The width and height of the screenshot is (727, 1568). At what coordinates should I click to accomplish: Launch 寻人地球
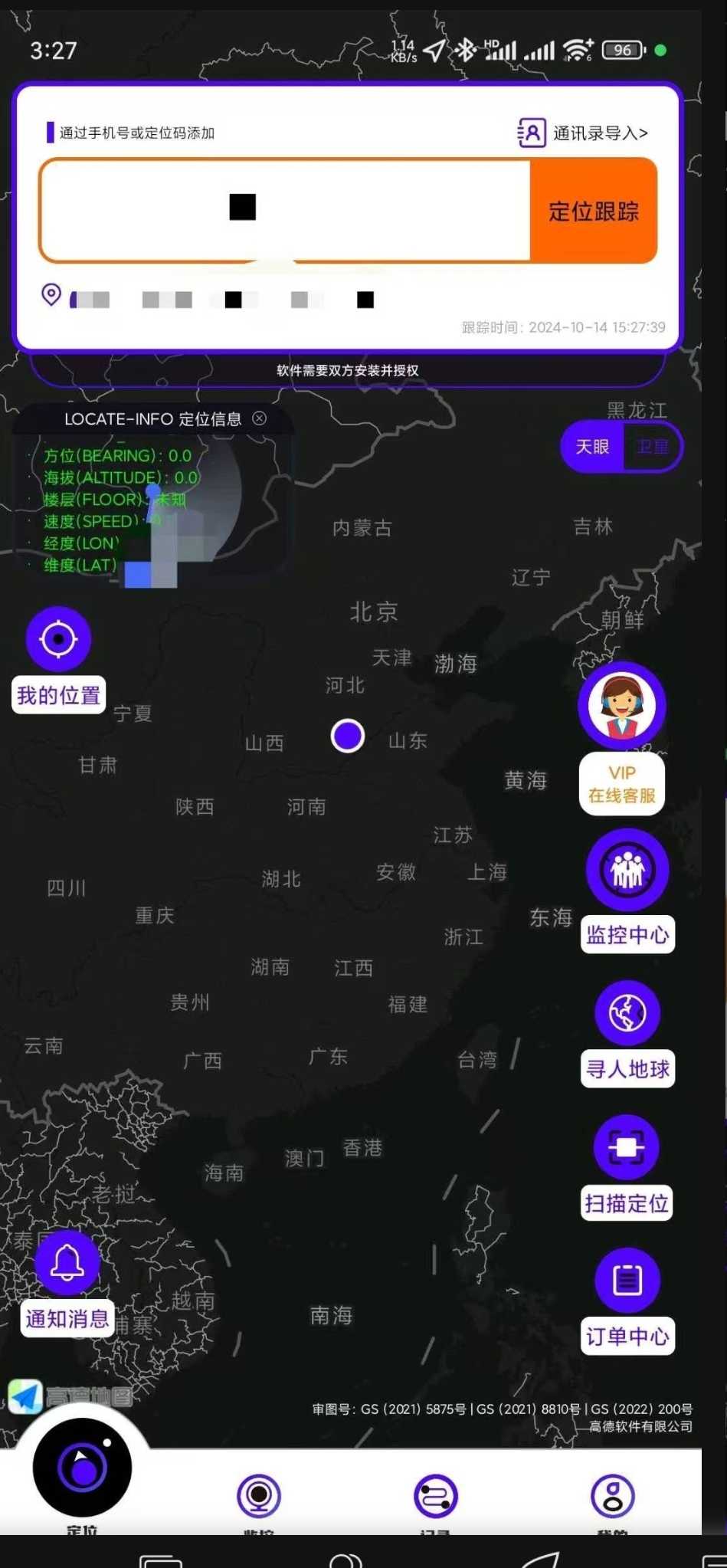click(x=627, y=1013)
